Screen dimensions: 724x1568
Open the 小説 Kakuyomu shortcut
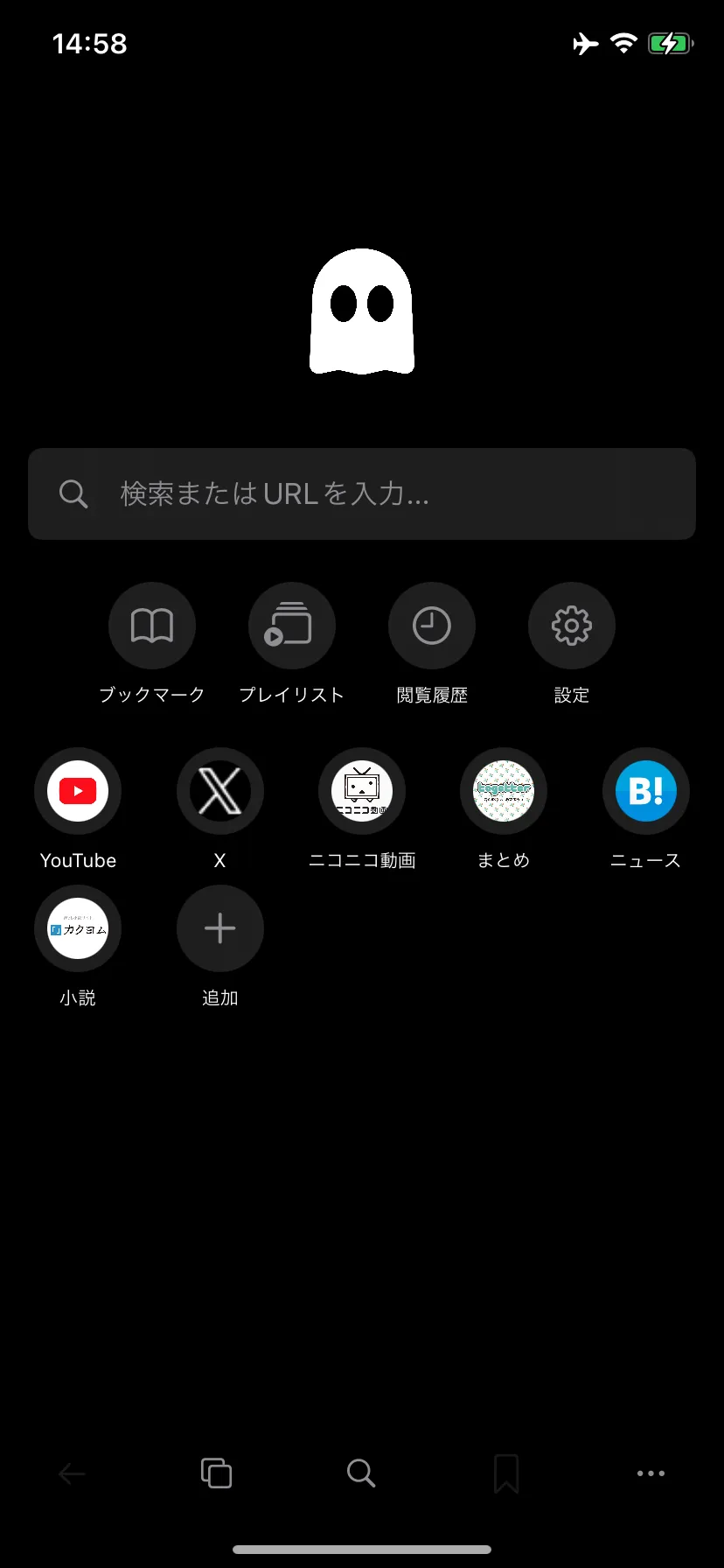tap(78, 928)
